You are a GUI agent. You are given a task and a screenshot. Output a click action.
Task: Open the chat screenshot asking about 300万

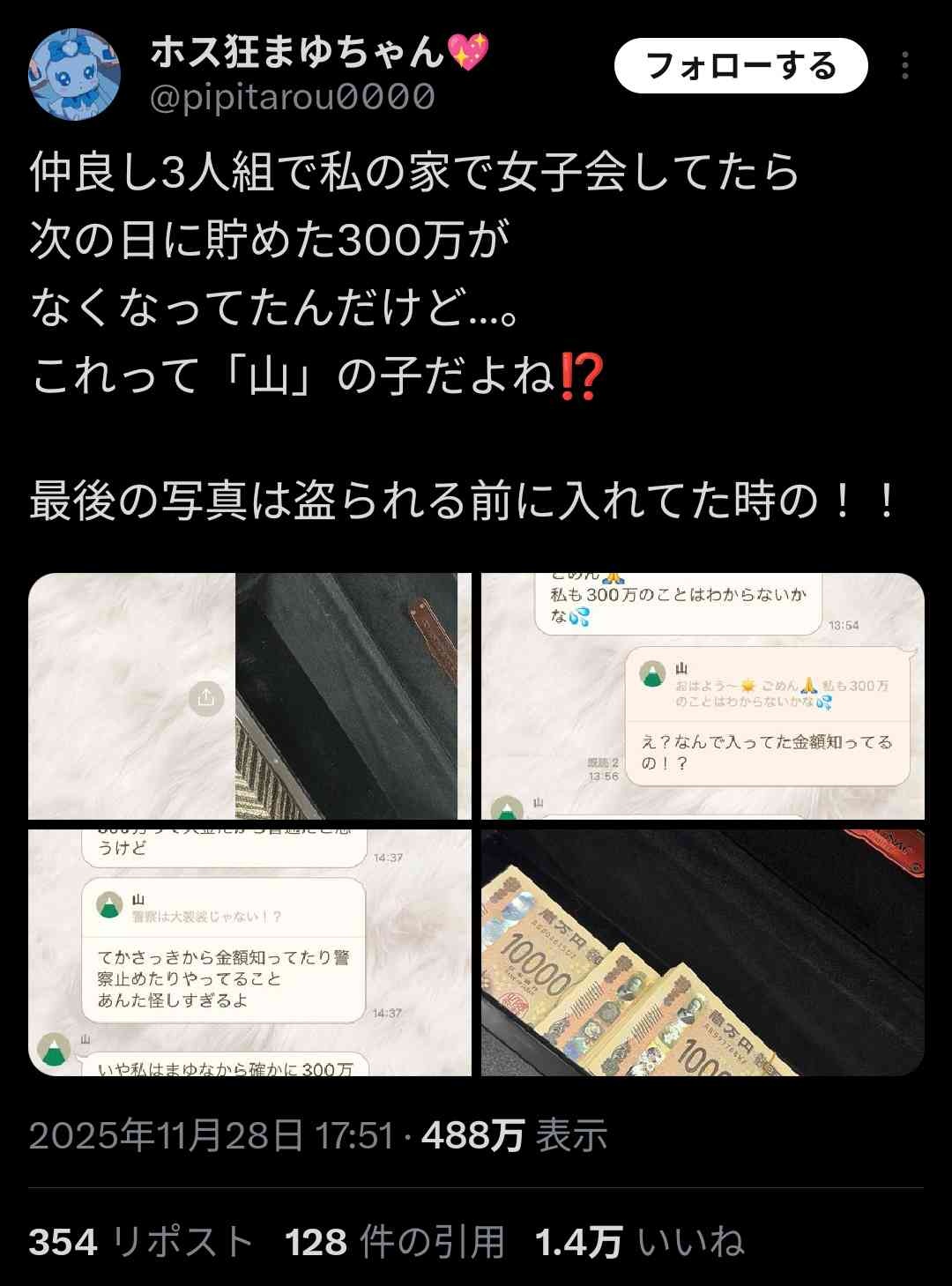click(x=703, y=695)
